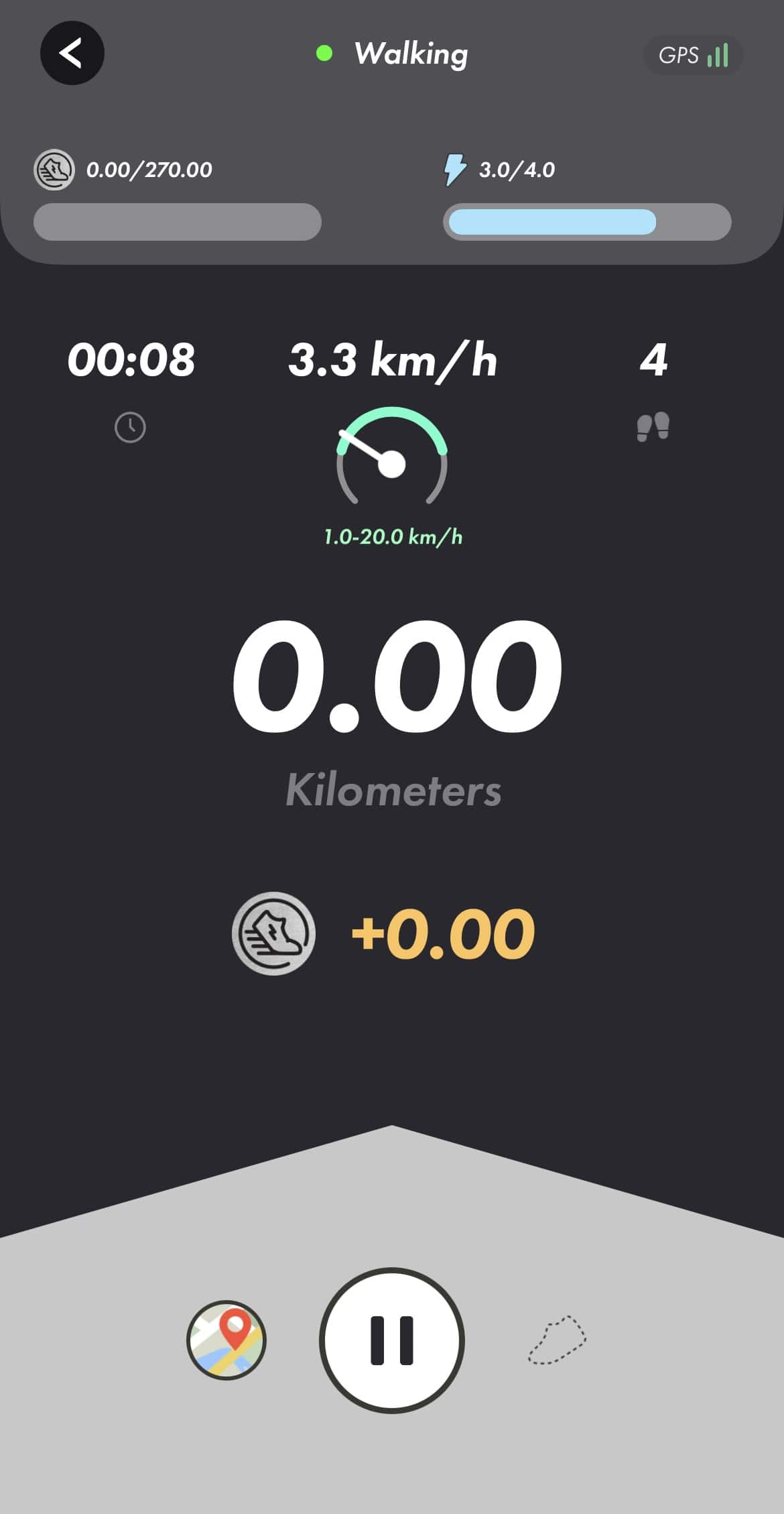Open the dotted sneaker icon
Image resolution: width=784 pixels, height=1514 pixels.
(557, 1340)
